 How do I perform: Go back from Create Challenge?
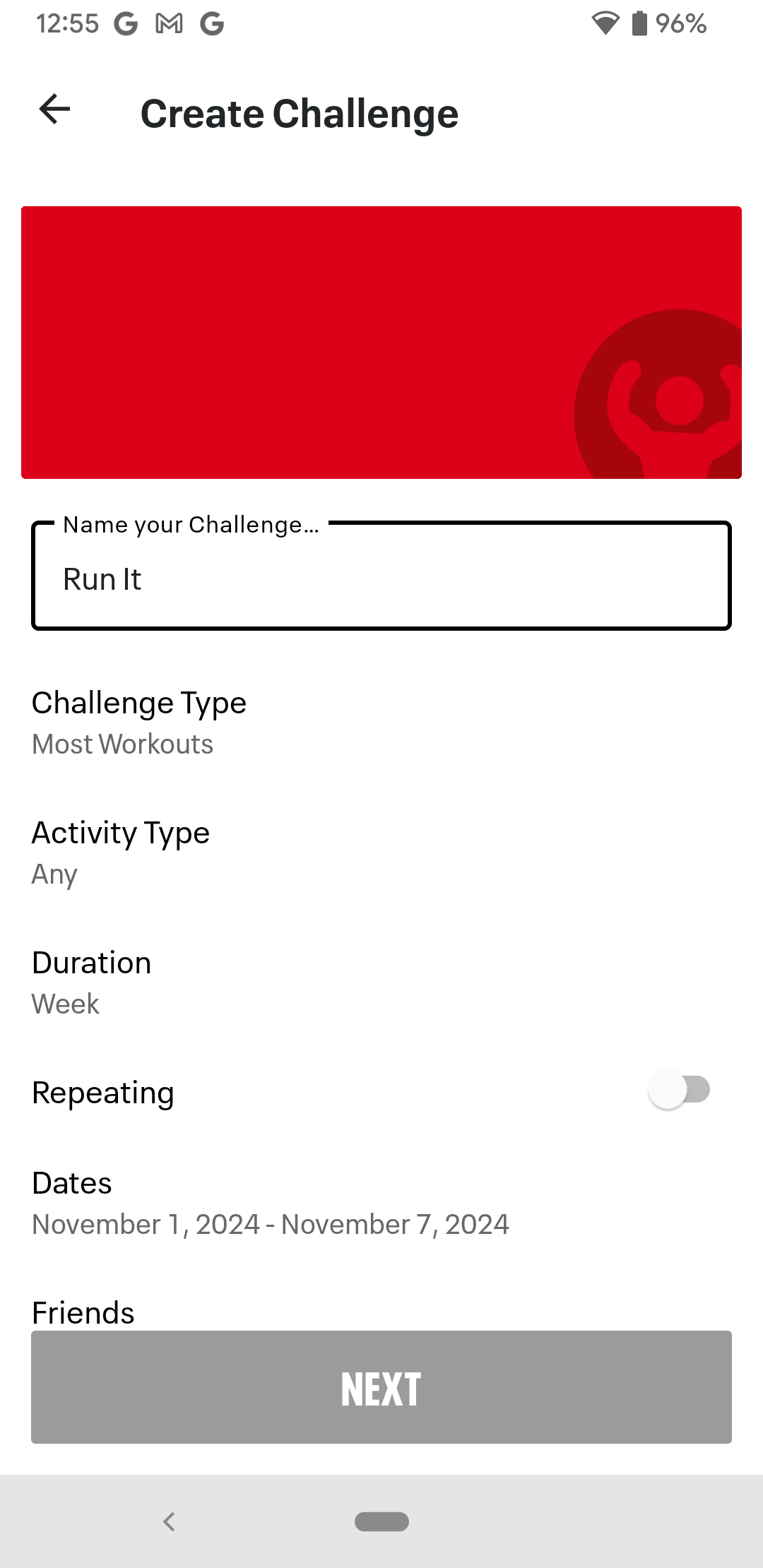54,109
